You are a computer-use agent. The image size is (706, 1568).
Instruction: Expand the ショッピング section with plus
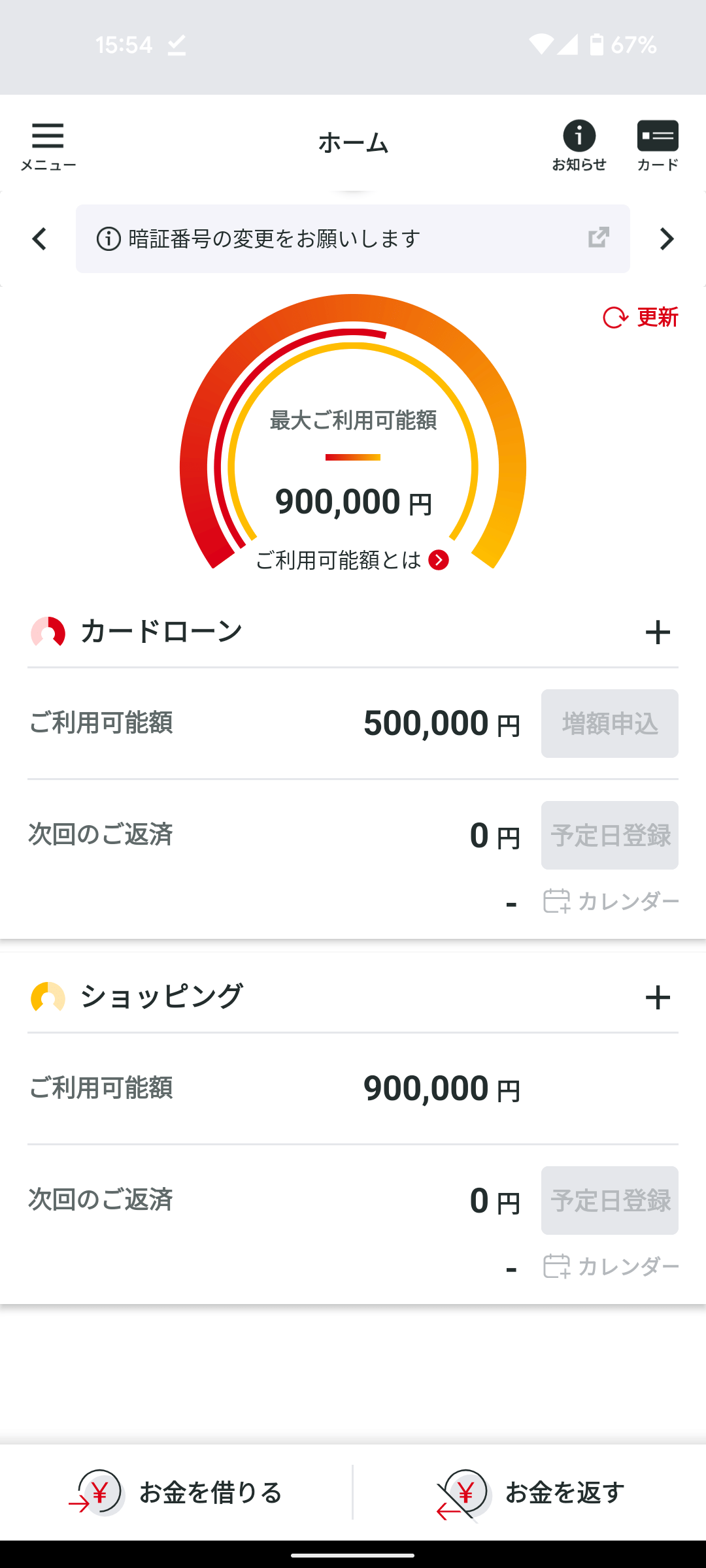[659, 996]
